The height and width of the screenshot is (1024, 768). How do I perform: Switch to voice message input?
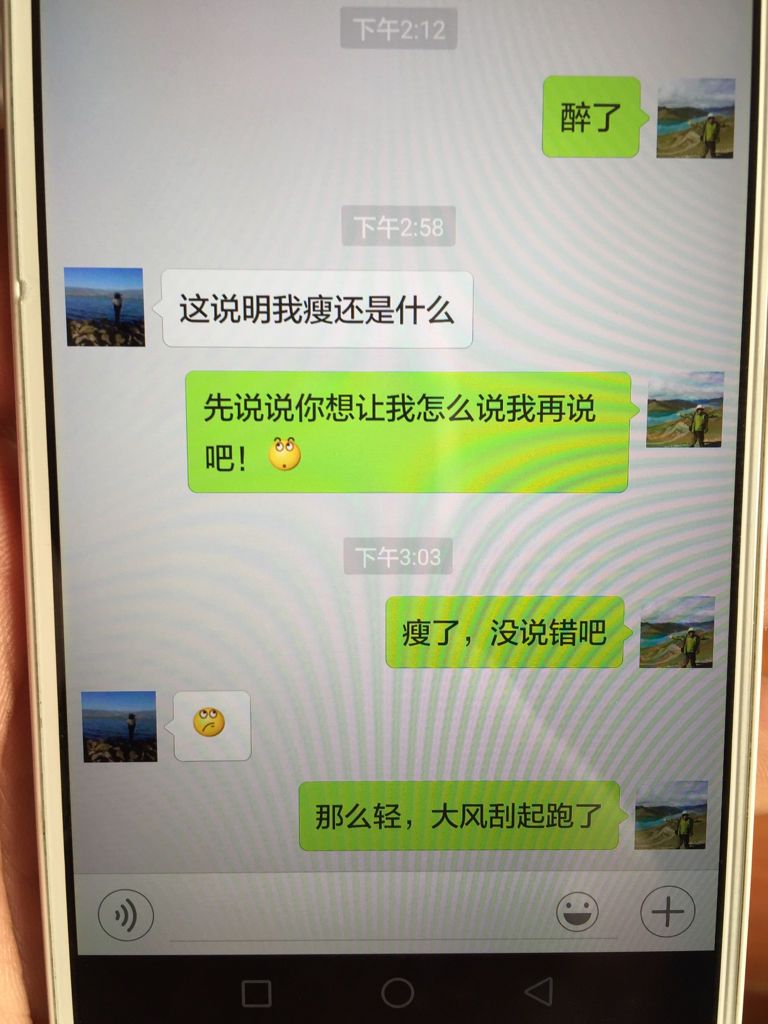(126, 915)
